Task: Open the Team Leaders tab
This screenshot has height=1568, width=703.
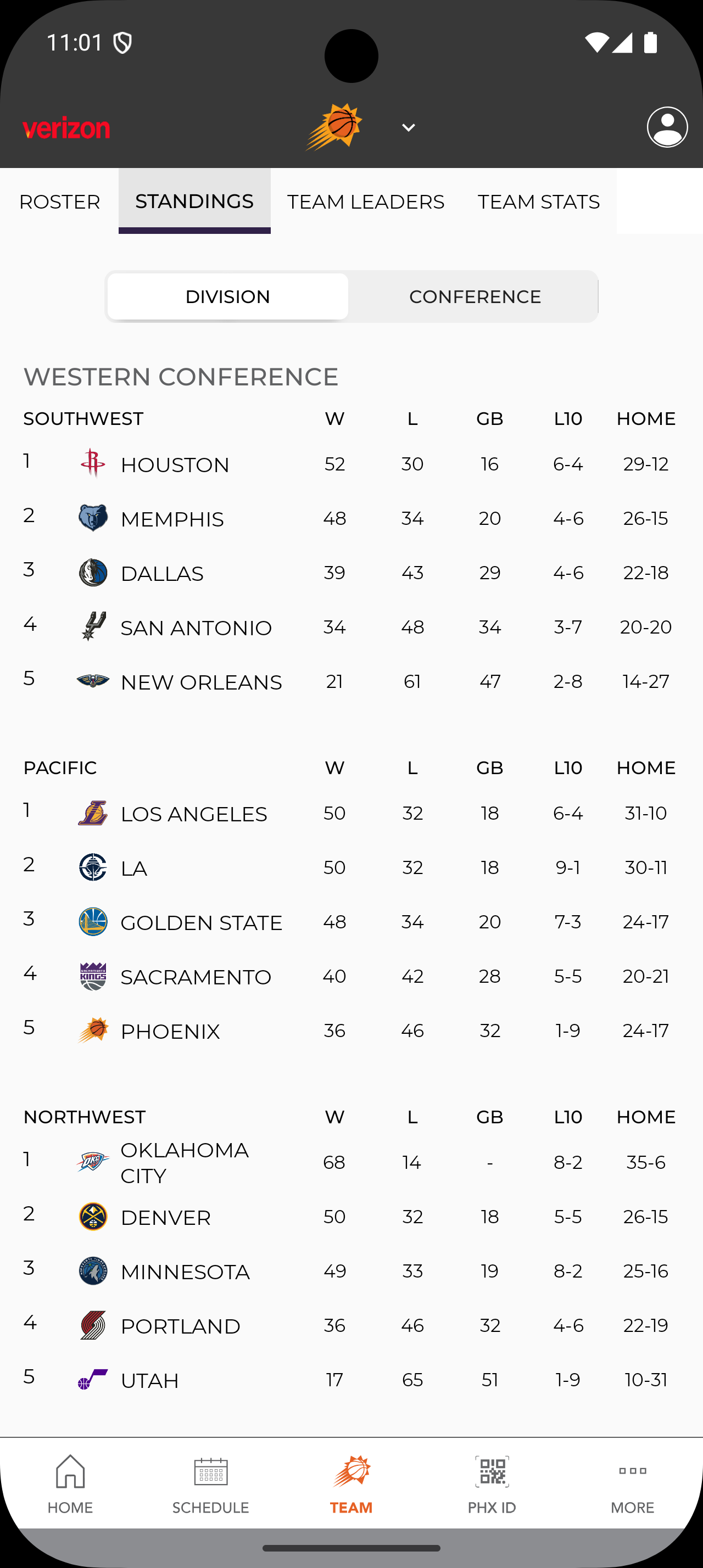Action: [x=365, y=201]
